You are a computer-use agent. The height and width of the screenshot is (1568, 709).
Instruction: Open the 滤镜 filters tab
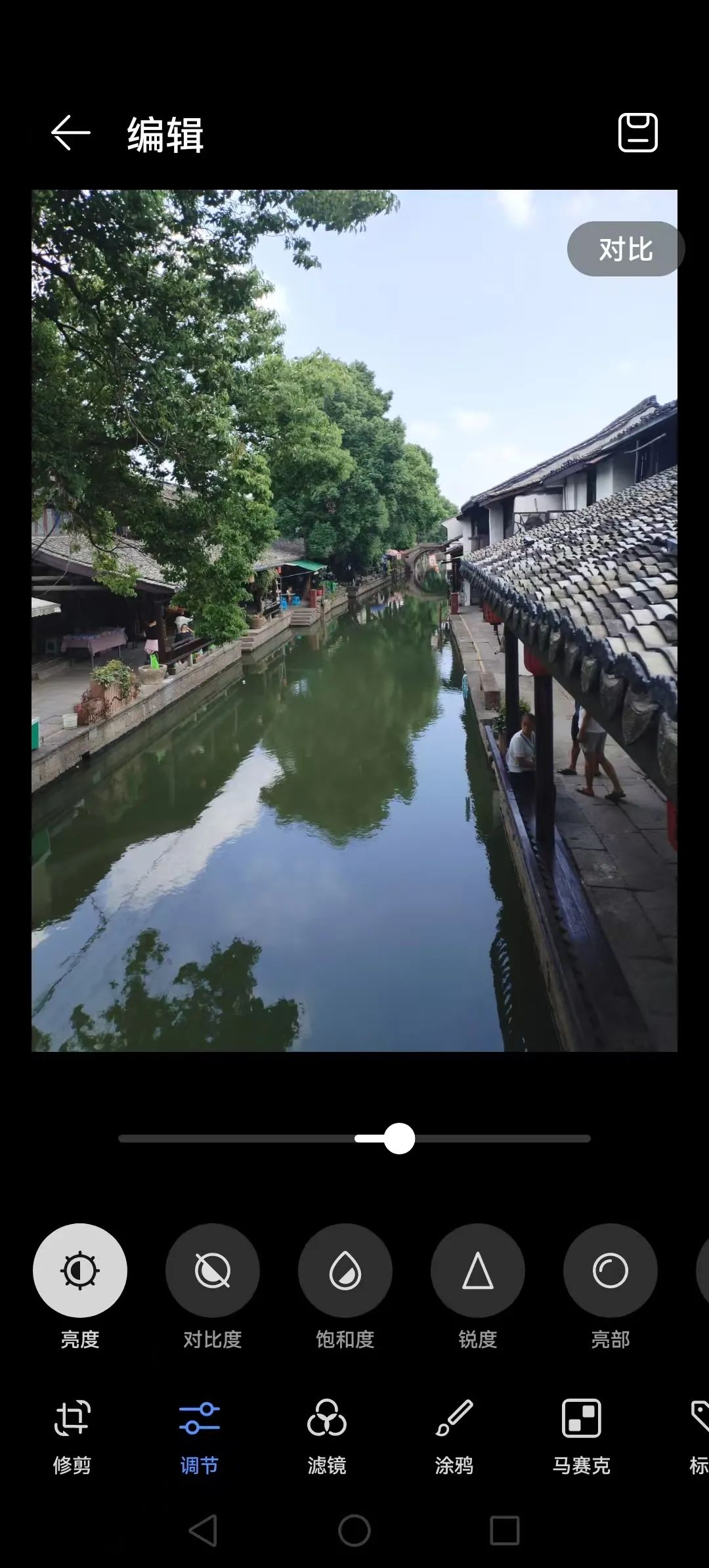(x=326, y=1436)
